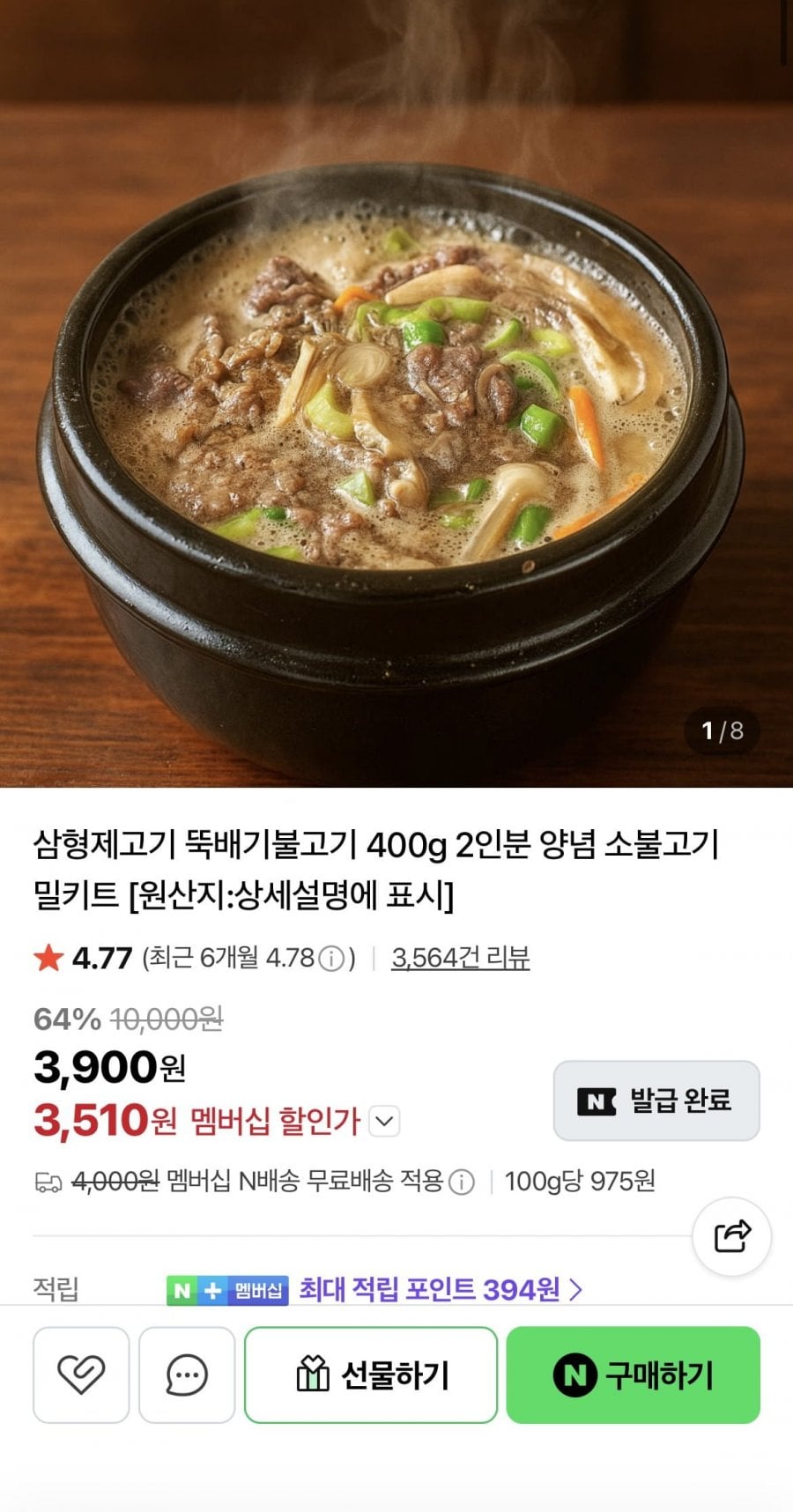Screen dimensions: 793x1512
Task: Tap the bulgogi product photo
Action: pyautogui.click(x=396, y=397)
